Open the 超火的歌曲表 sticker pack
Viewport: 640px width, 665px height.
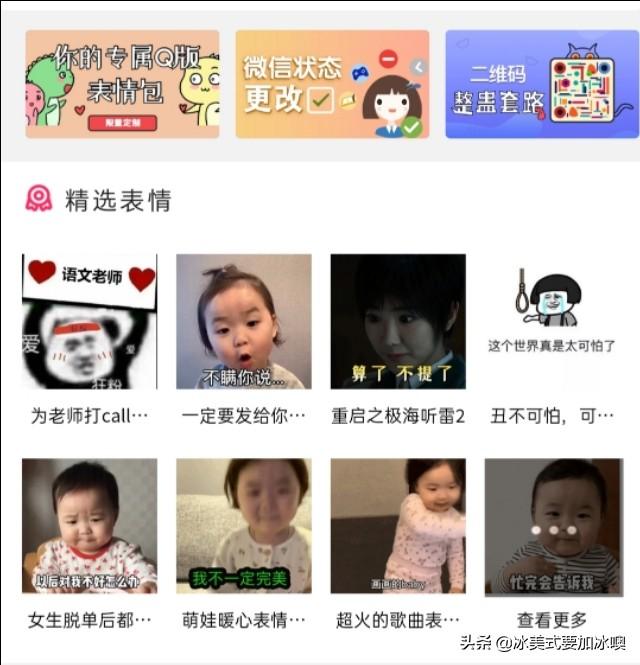click(398, 527)
